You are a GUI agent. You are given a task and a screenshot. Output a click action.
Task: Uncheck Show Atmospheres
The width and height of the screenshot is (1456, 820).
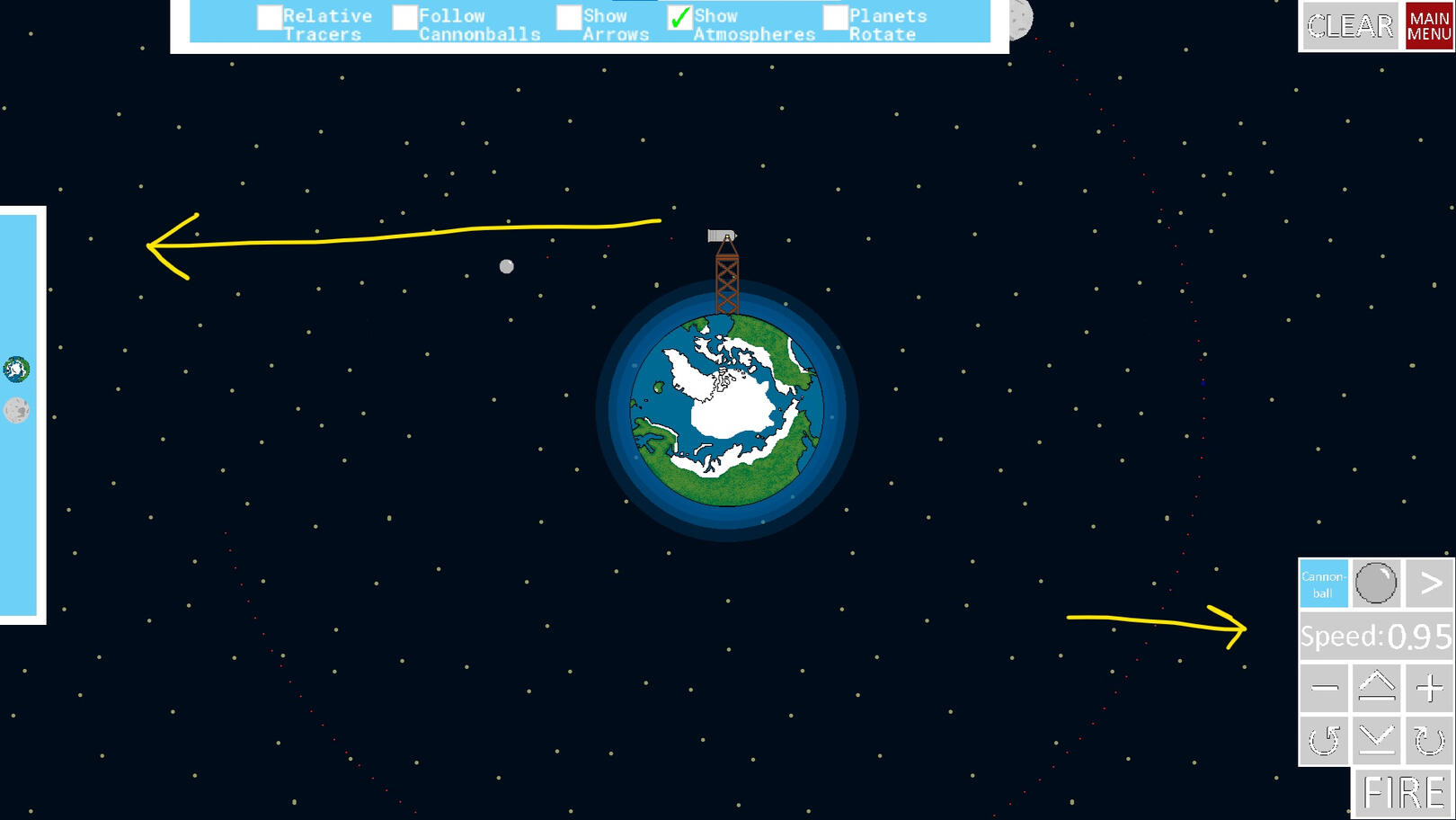pyautogui.click(x=679, y=18)
